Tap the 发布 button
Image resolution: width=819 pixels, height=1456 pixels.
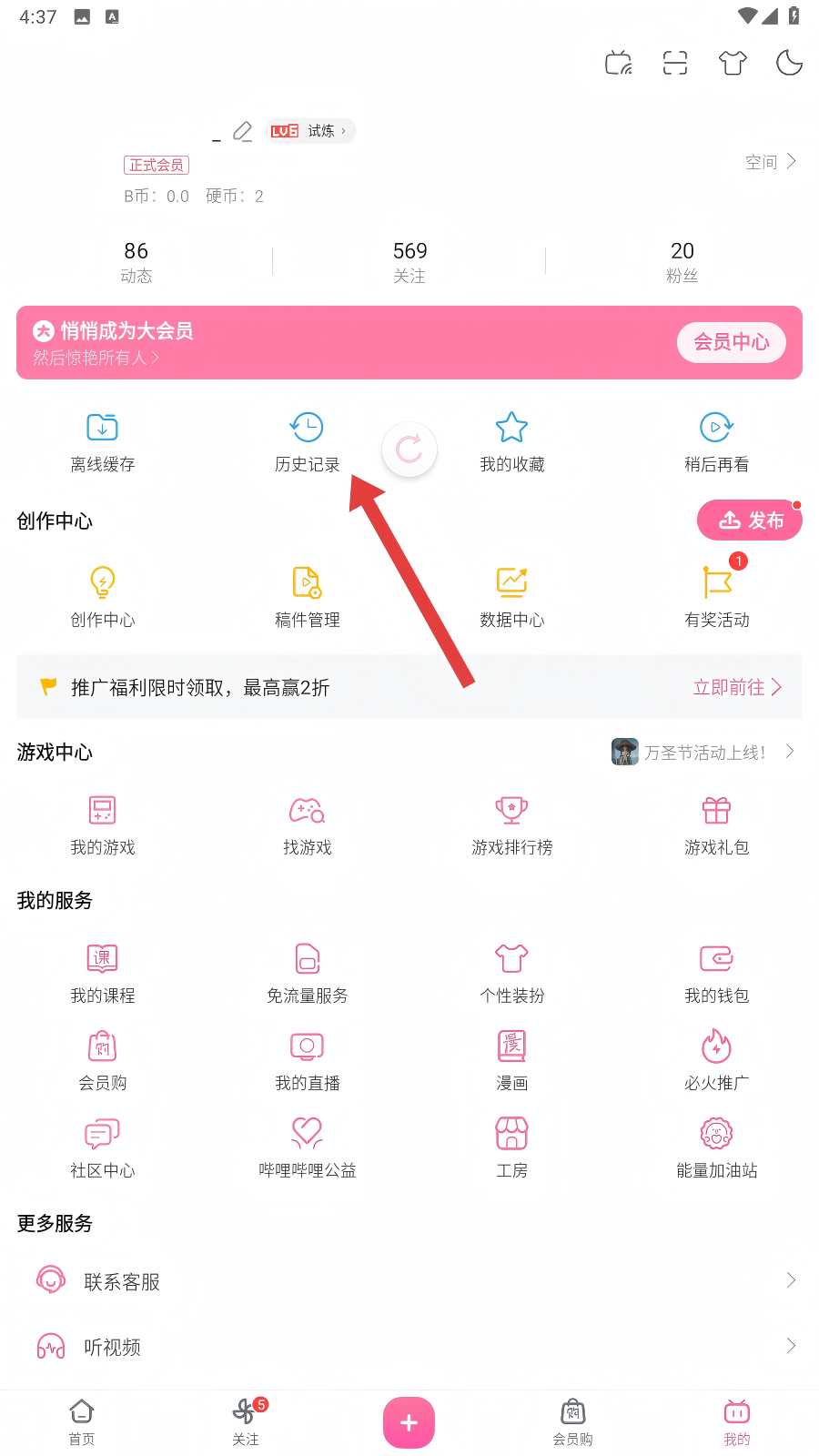[x=749, y=521]
